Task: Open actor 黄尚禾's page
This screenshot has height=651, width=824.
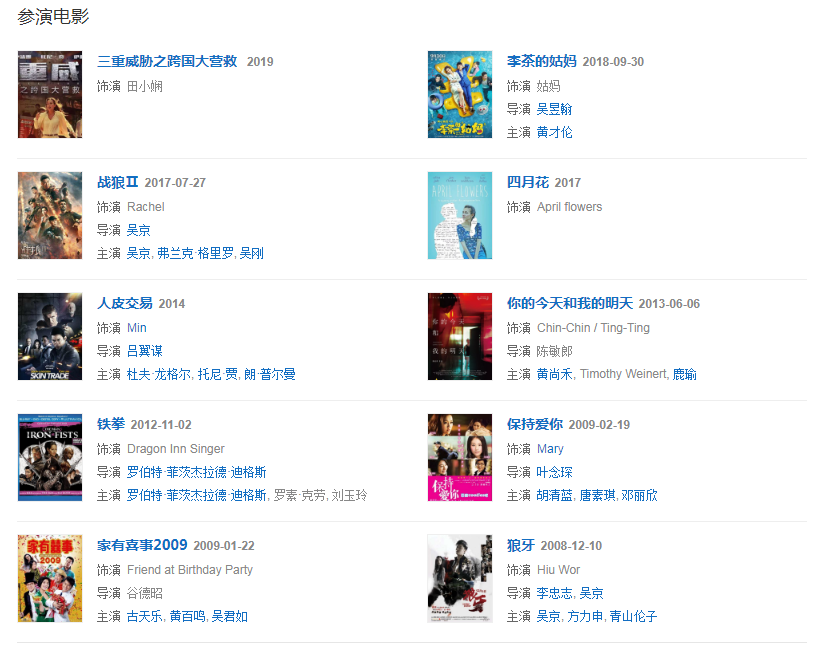Action: 554,374
